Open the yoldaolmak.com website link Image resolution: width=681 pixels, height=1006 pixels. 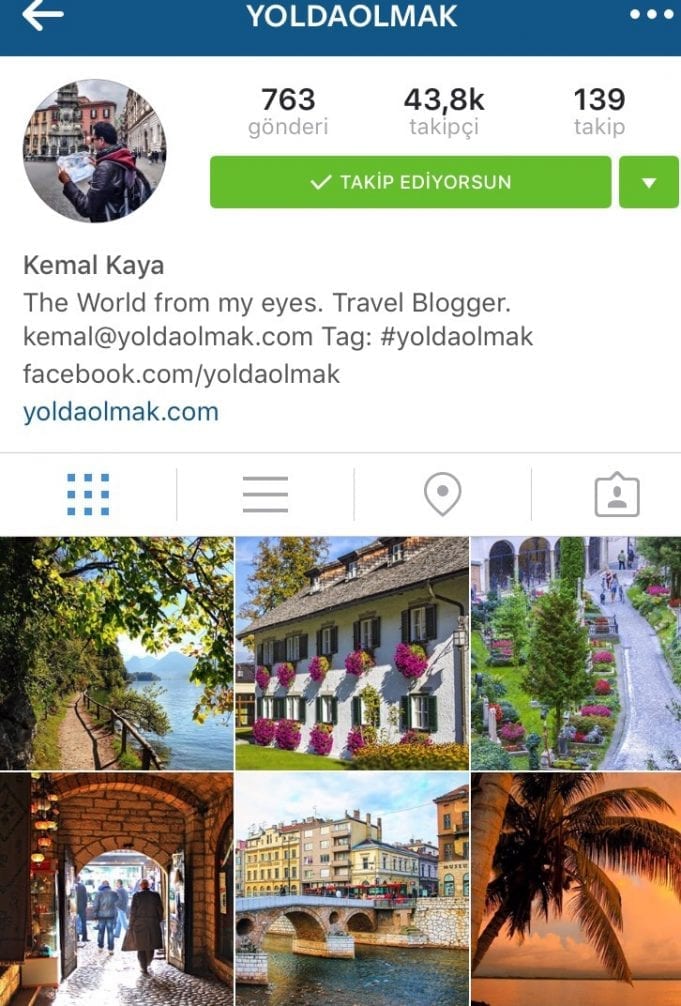click(120, 412)
